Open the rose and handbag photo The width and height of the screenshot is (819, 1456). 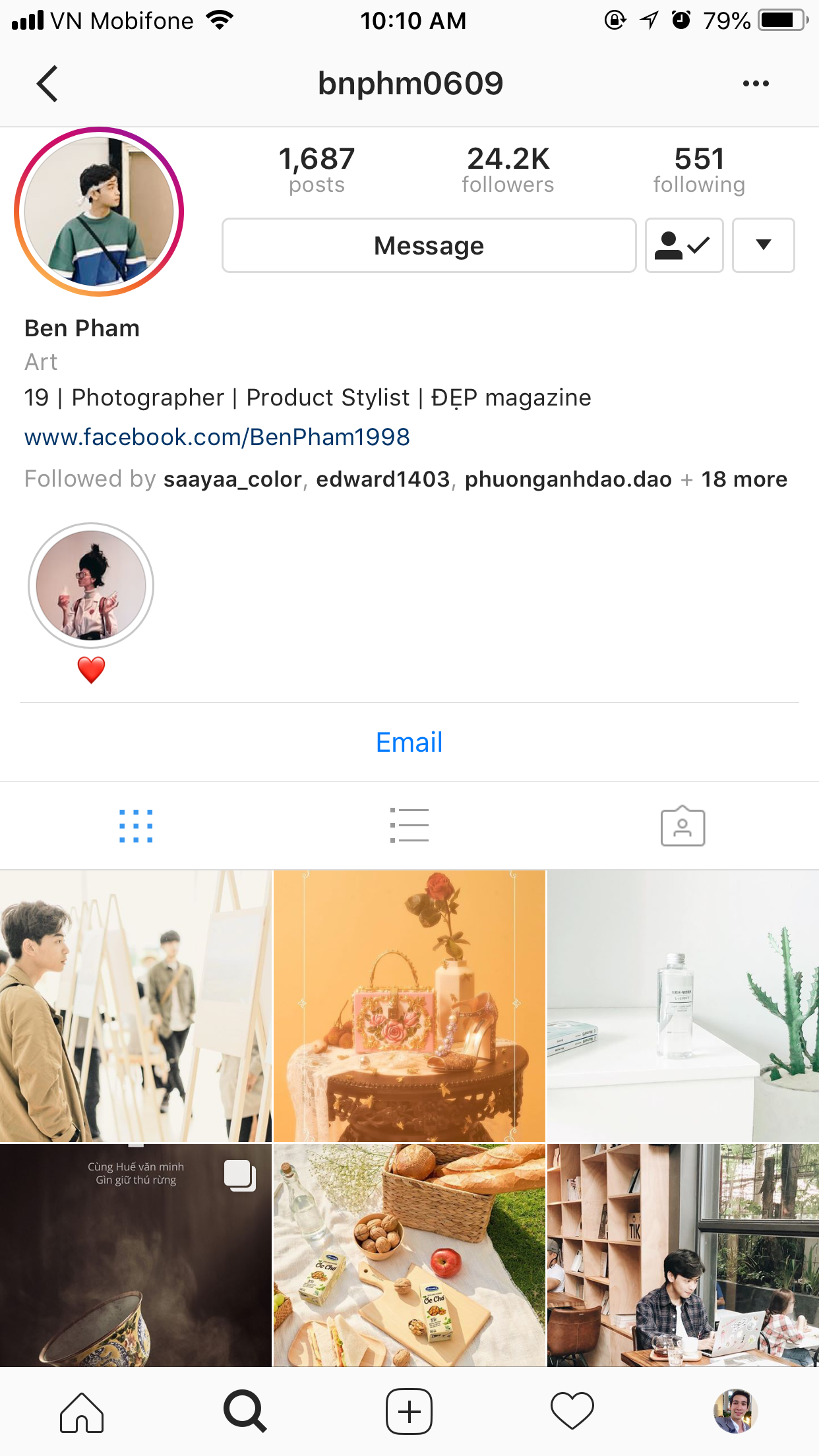409,1006
